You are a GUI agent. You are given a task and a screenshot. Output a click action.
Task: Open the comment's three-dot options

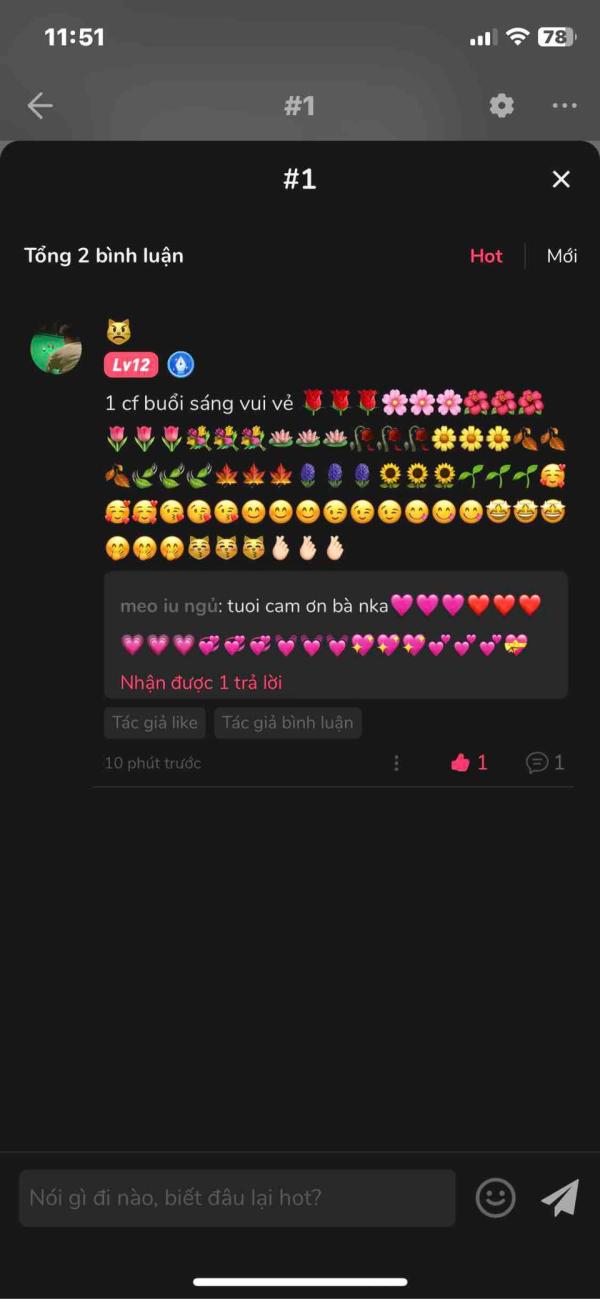click(396, 763)
